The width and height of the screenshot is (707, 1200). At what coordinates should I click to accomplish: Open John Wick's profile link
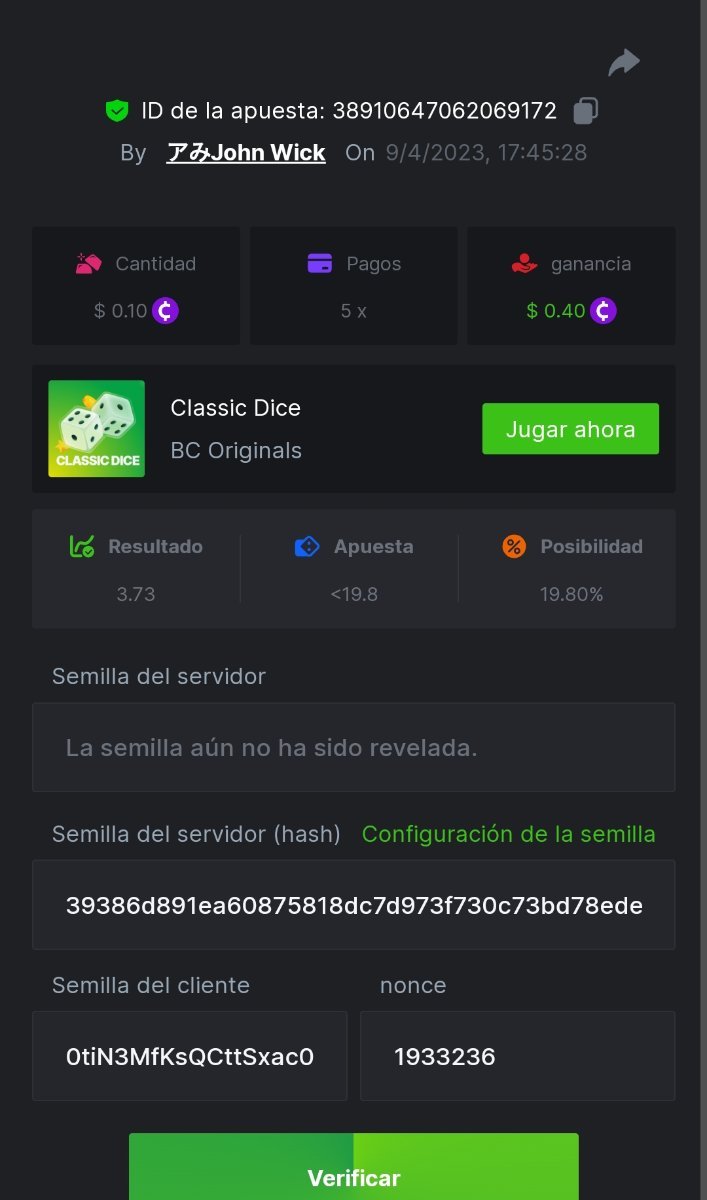point(246,153)
